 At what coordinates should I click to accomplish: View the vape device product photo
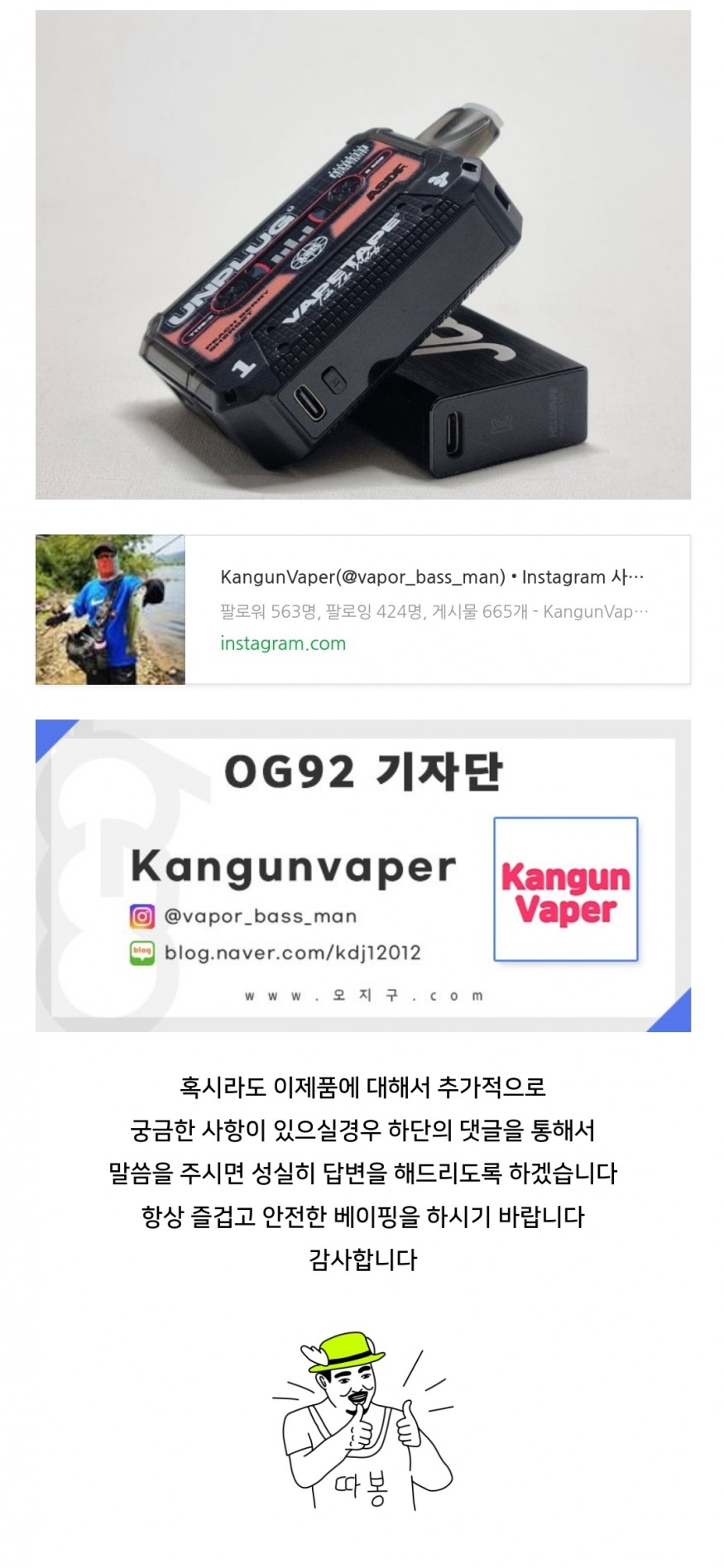pos(362,254)
